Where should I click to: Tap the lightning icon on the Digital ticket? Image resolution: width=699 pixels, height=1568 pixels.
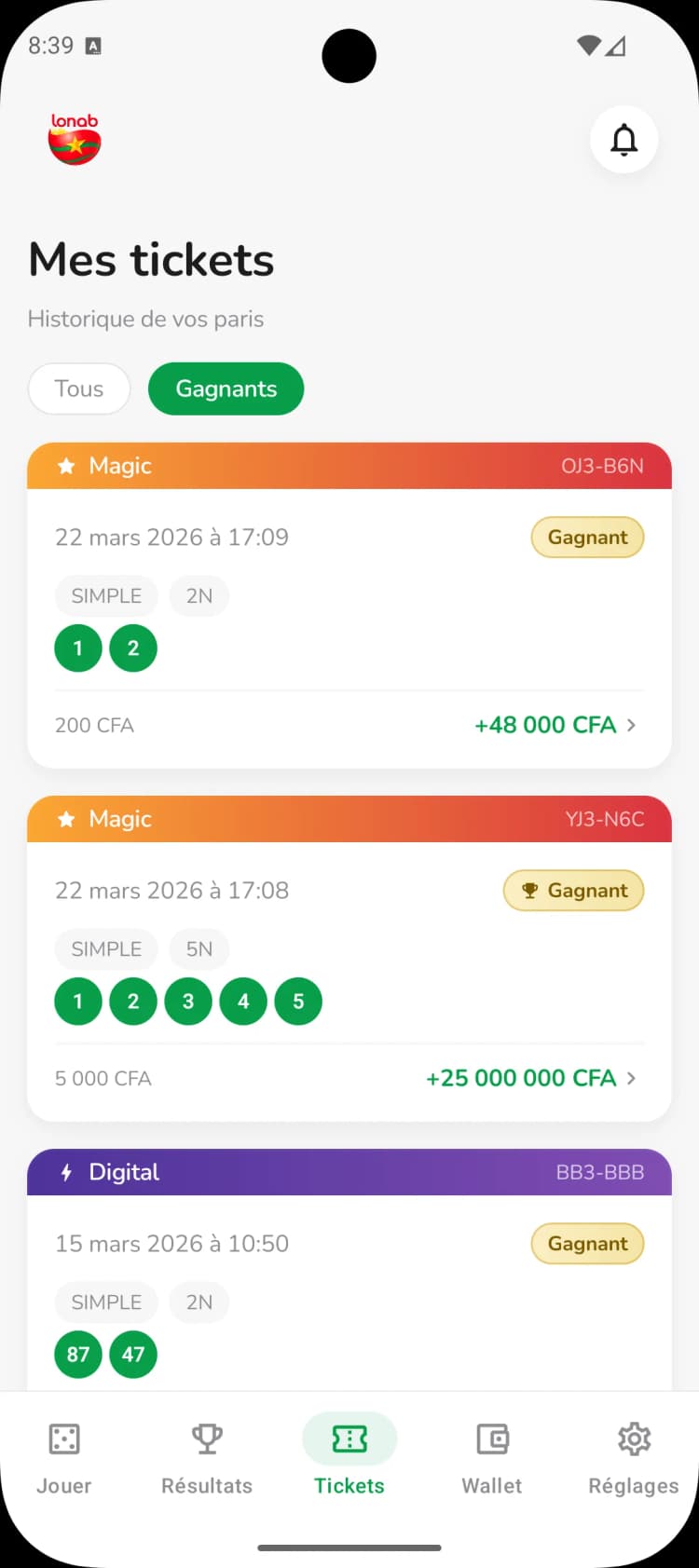click(65, 1172)
